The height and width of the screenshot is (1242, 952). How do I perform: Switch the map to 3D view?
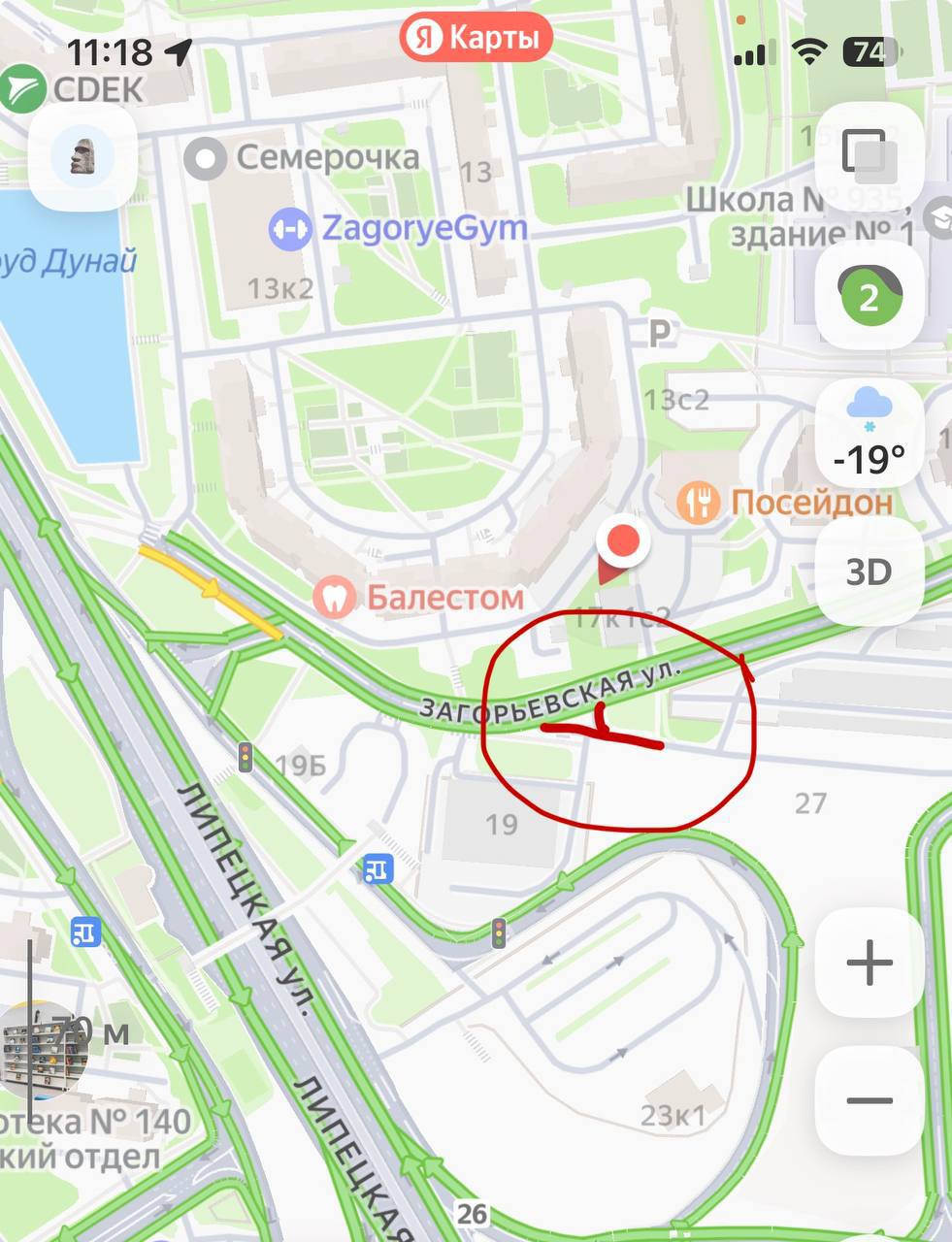point(869,572)
